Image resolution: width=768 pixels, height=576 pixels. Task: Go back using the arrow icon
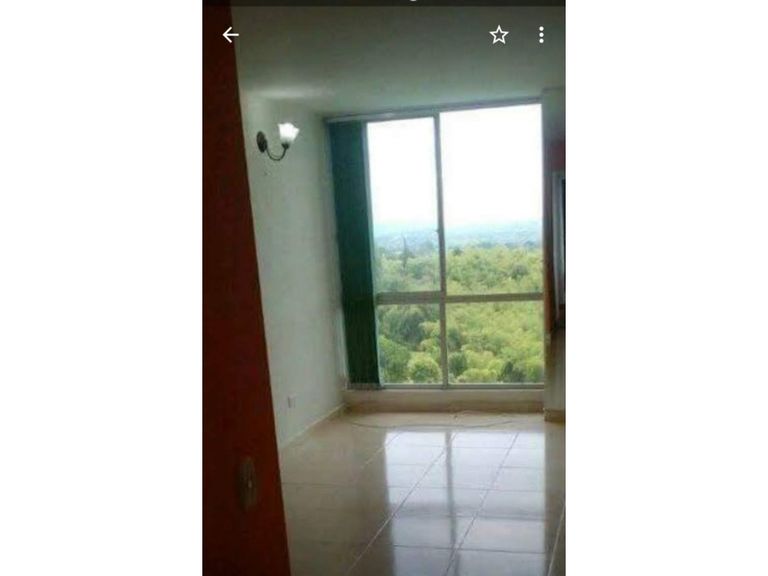tap(230, 35)
